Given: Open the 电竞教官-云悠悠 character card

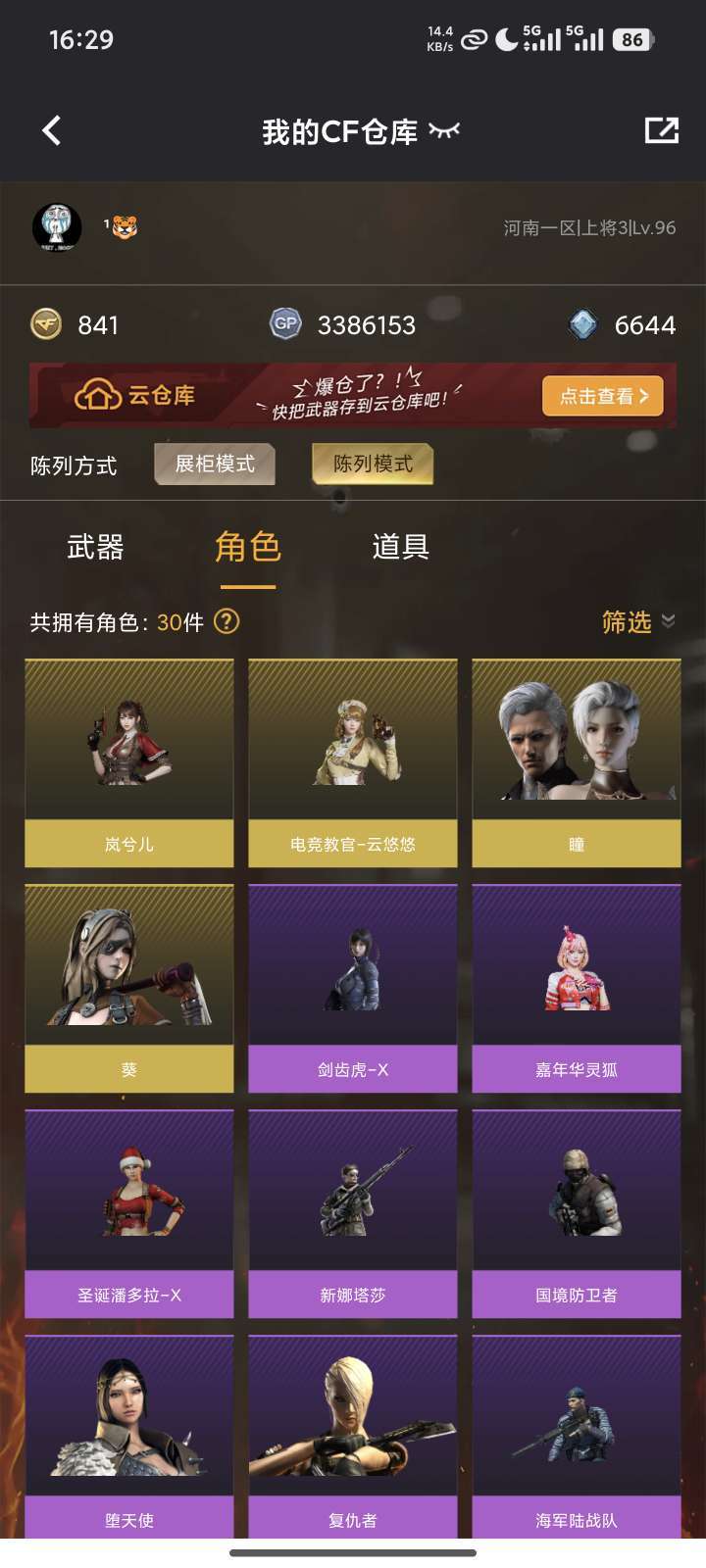Looking at the screenshot, I should point(353,762).
